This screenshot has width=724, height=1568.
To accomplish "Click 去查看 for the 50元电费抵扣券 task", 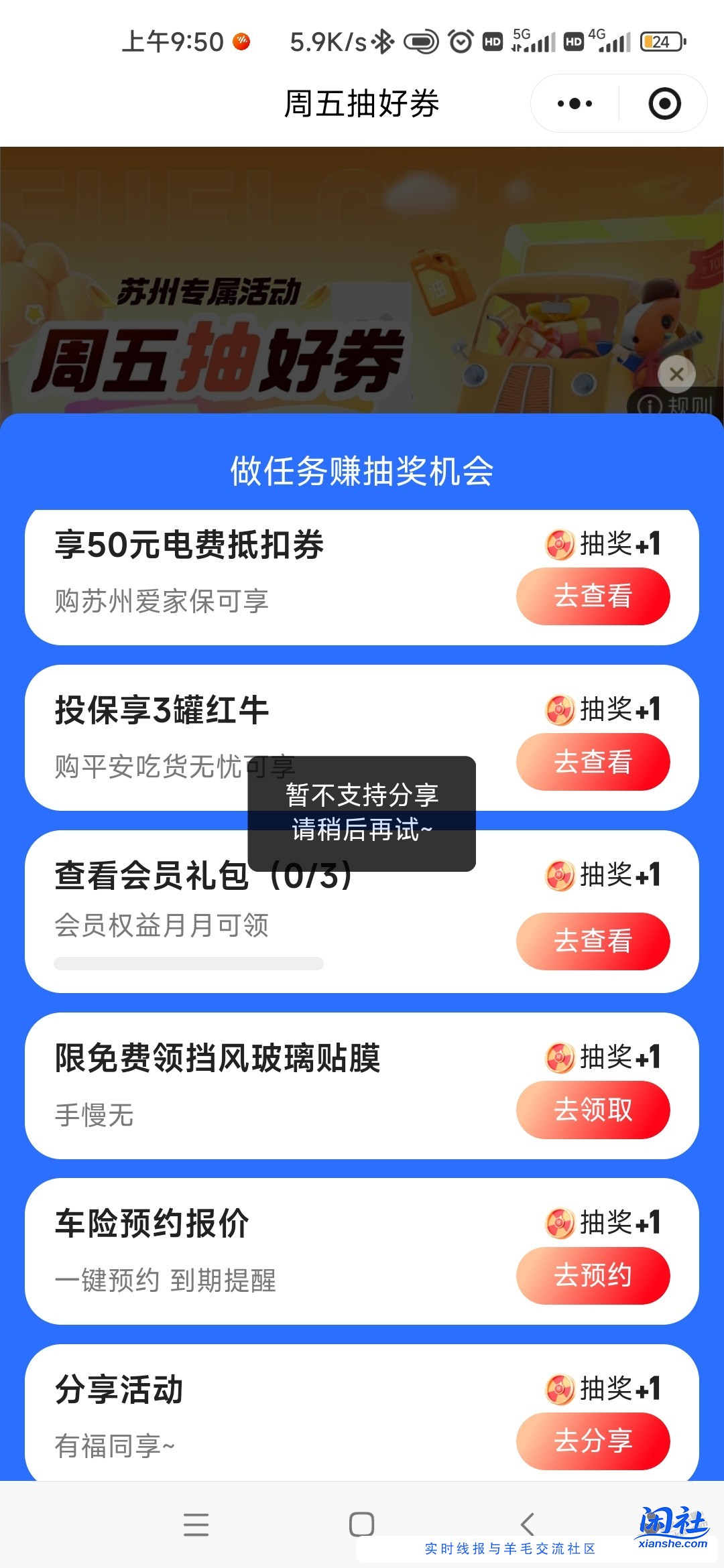I will coord(594,596).
